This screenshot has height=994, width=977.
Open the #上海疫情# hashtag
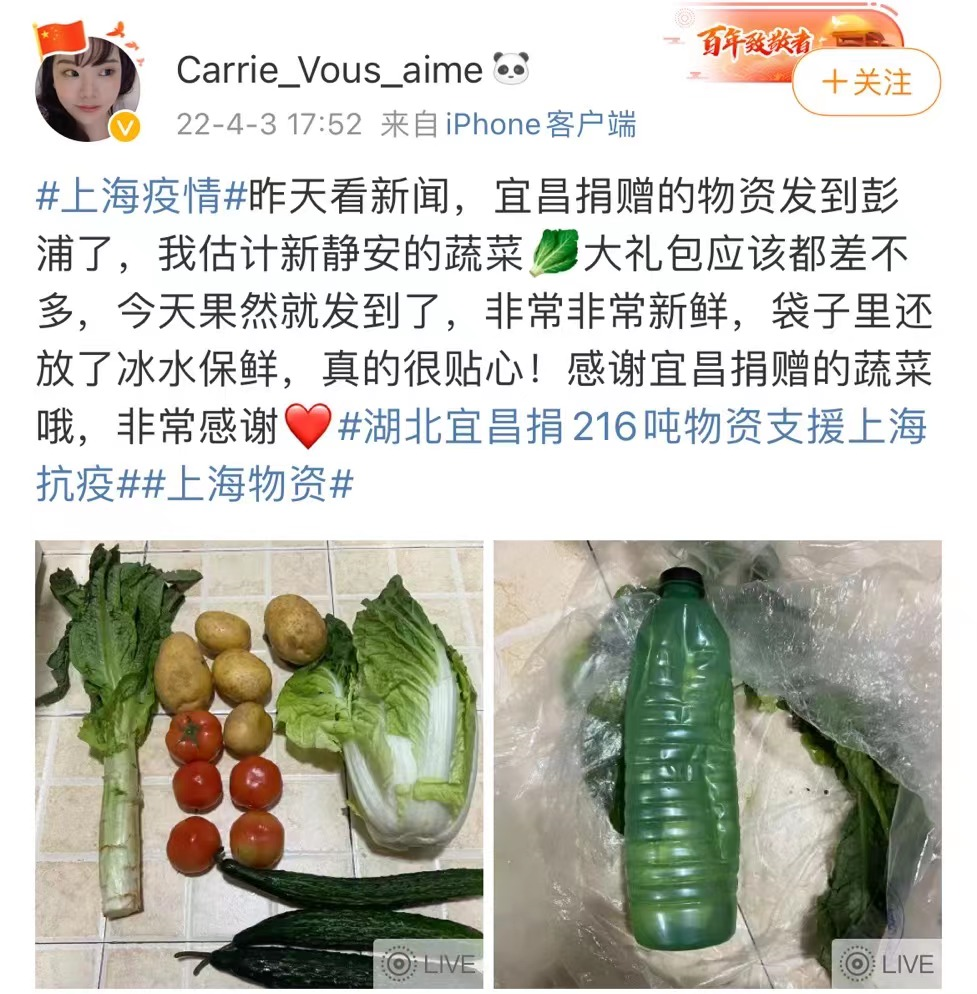coord(141,196)
